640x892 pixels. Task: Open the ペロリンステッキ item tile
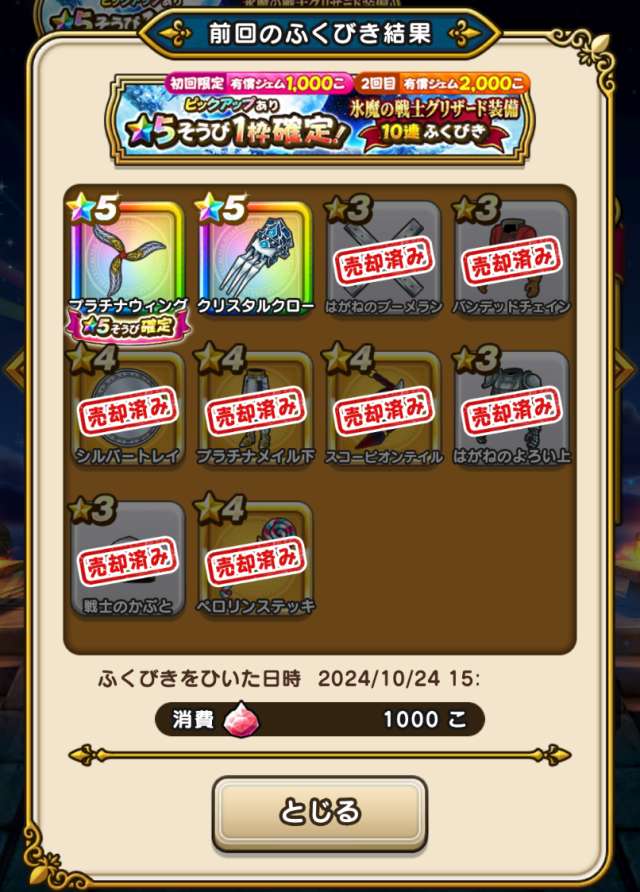(x=256, y=557)
